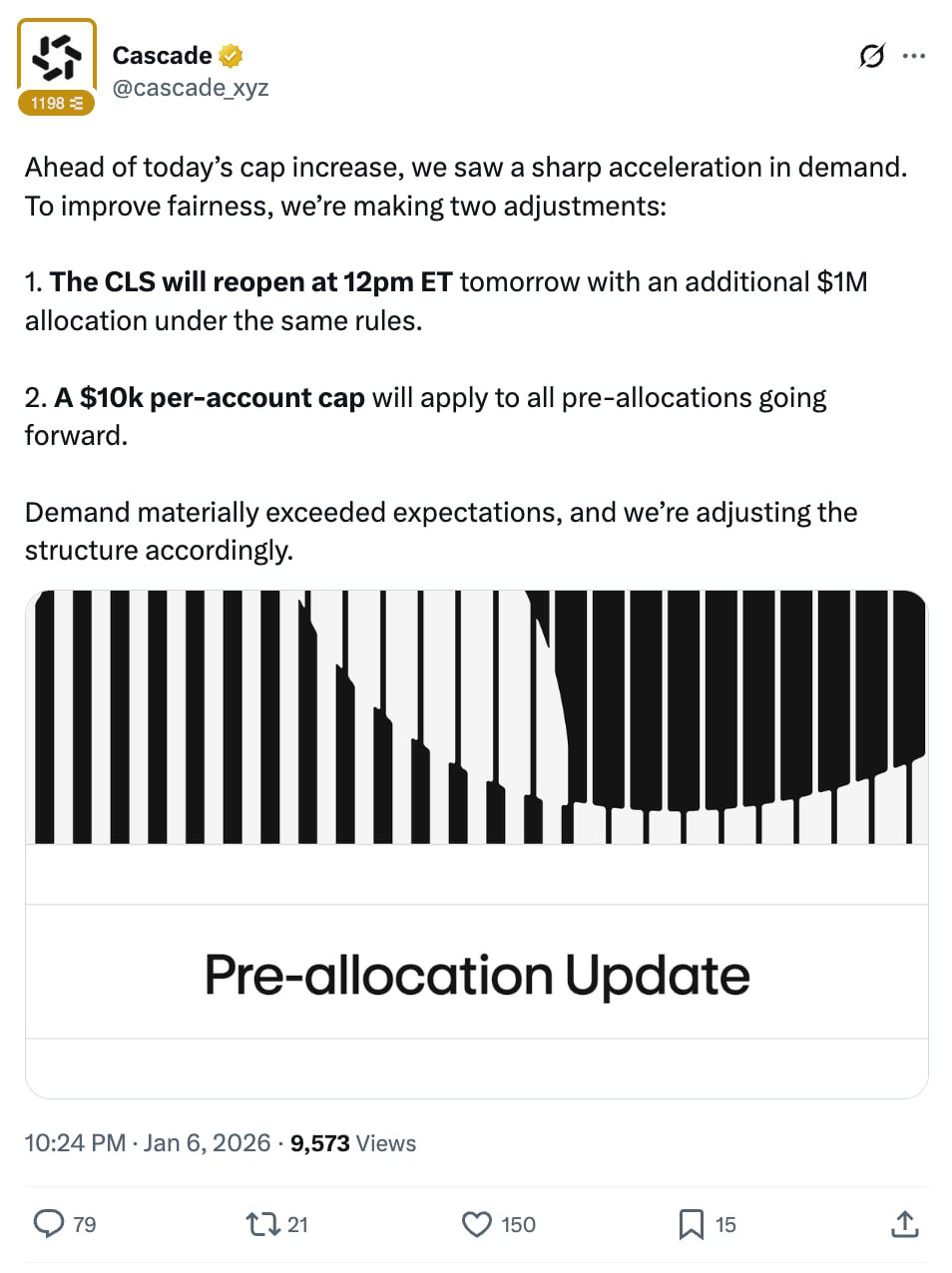
Task: Open the 1198 badge under the avatar
Action: [56, 103]
